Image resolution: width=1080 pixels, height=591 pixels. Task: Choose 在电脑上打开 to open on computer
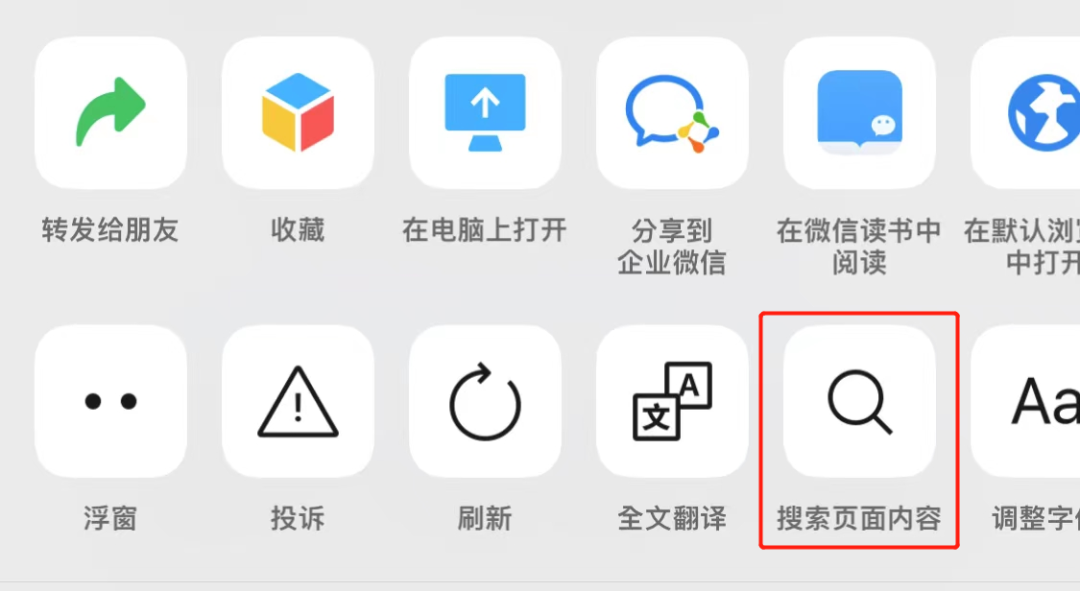[x=485, y=113]
